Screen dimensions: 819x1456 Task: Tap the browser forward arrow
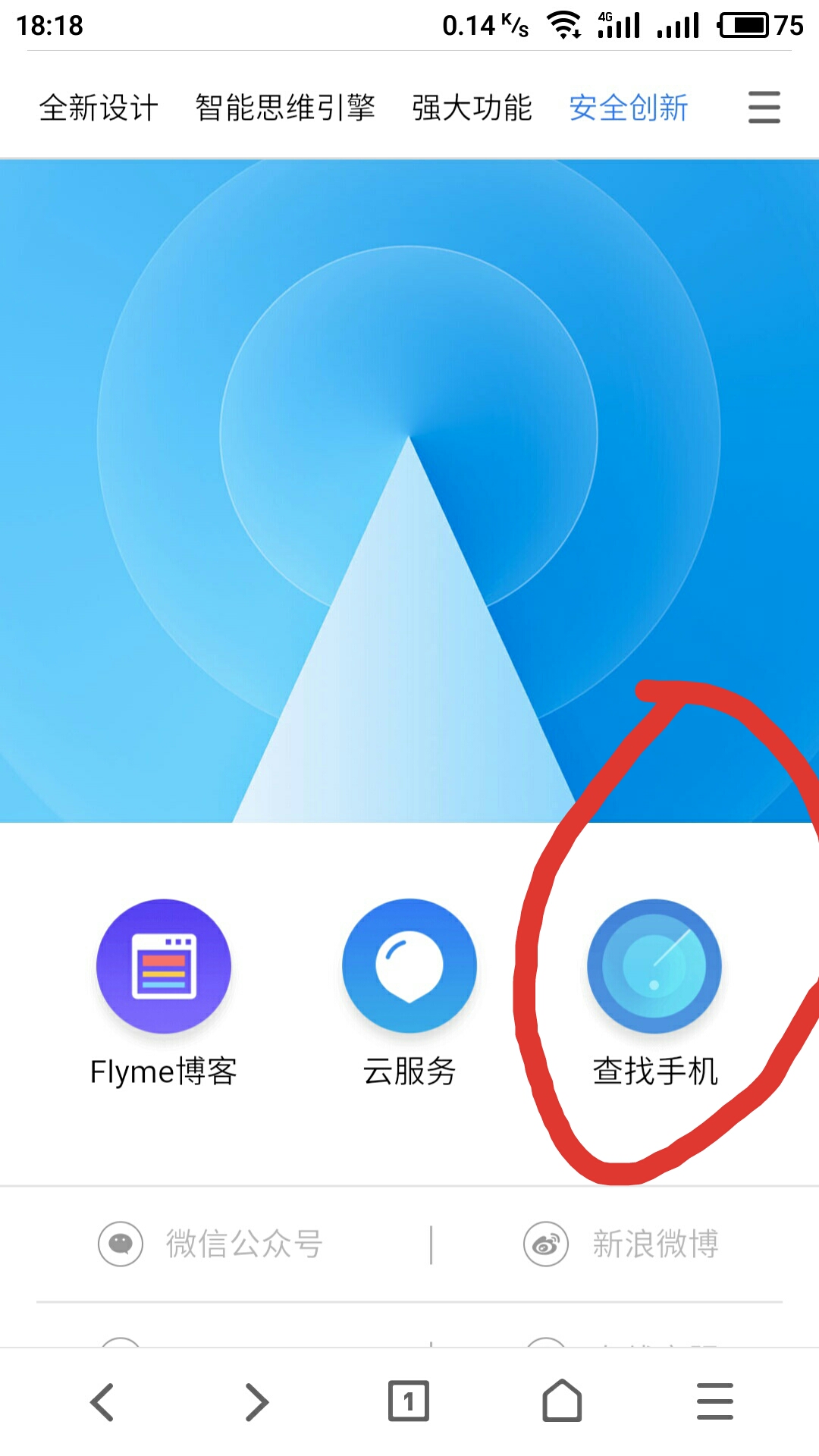coord(256,1401)
